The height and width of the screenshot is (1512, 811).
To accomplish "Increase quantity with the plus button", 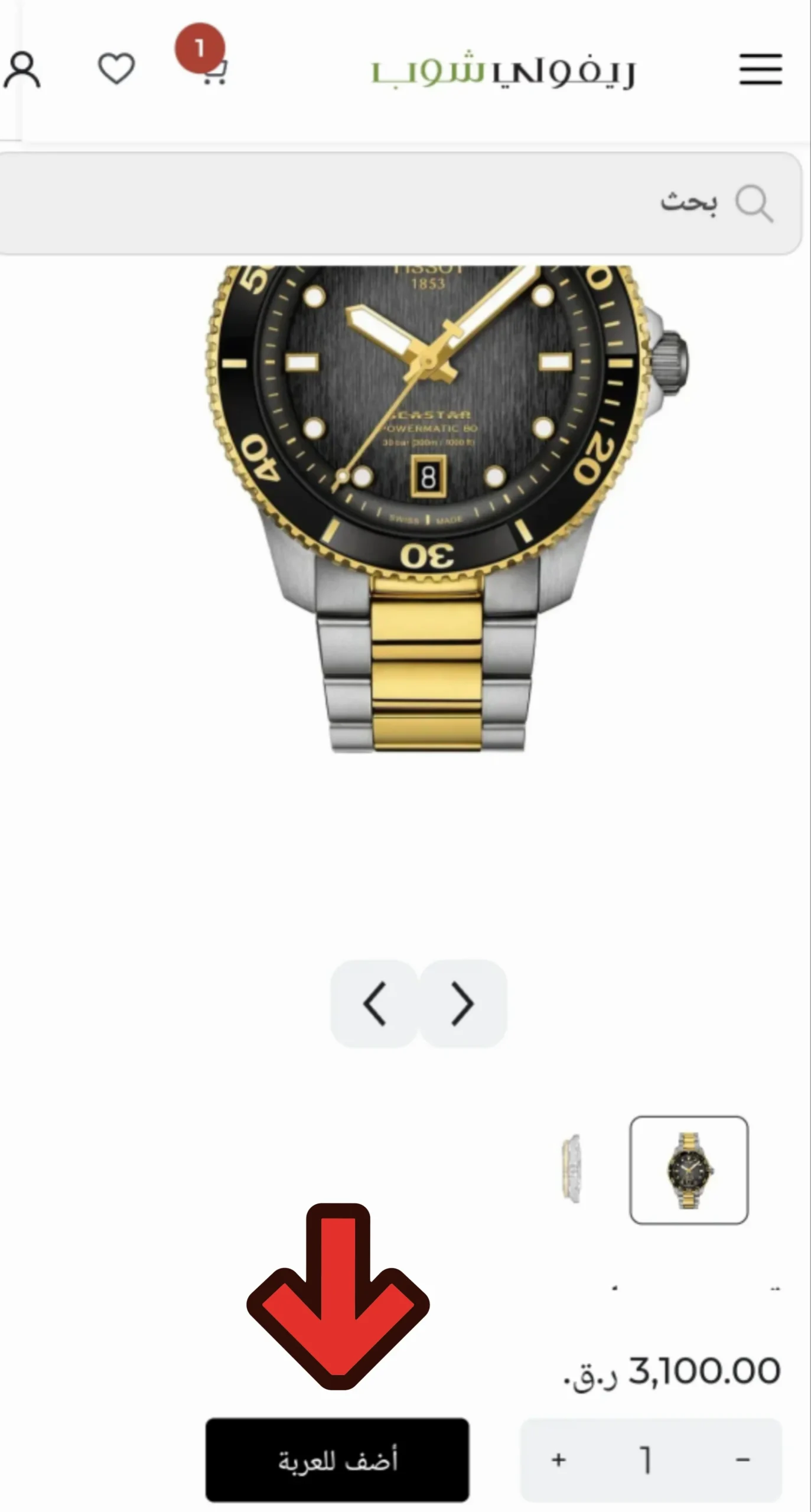I will click(x=558, y=1459).
